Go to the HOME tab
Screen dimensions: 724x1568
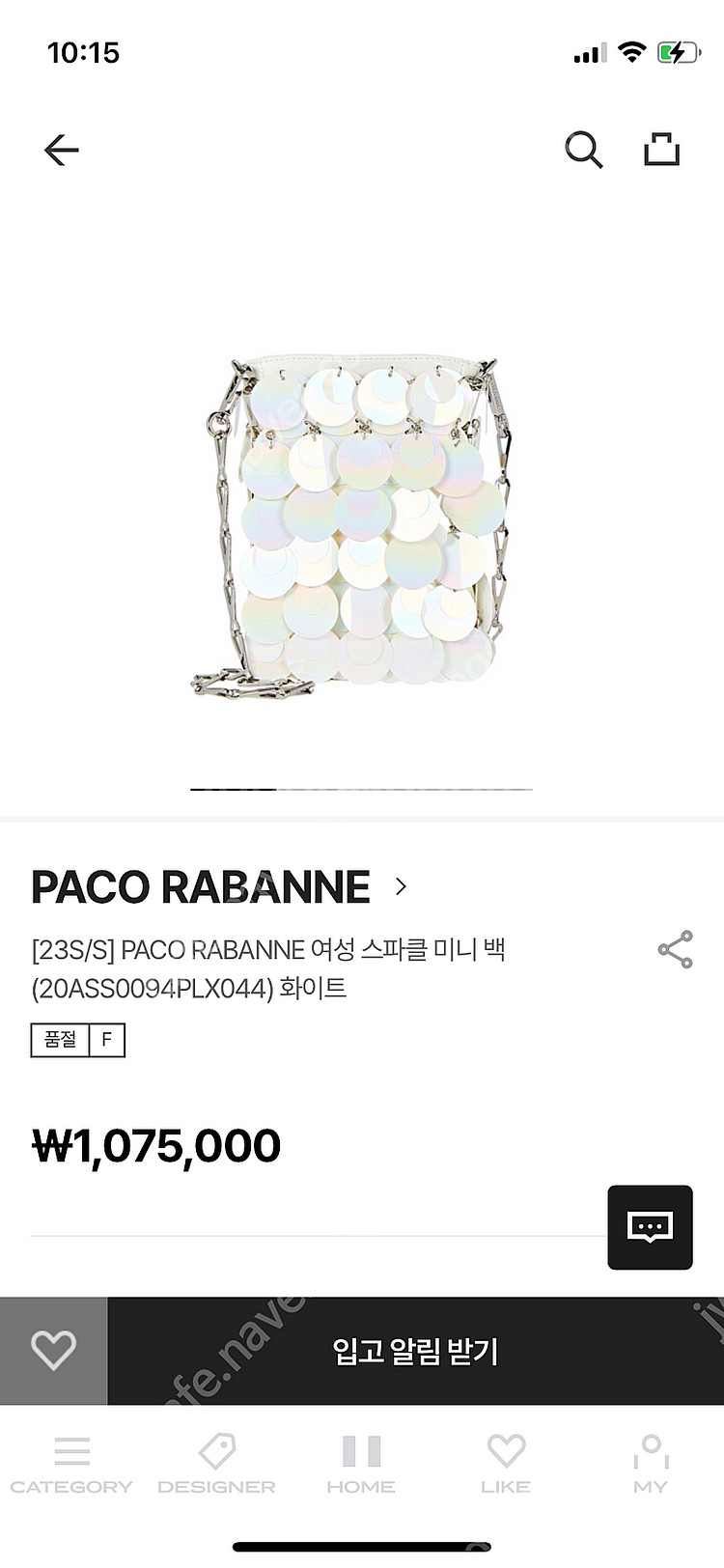click(361, 1464)
